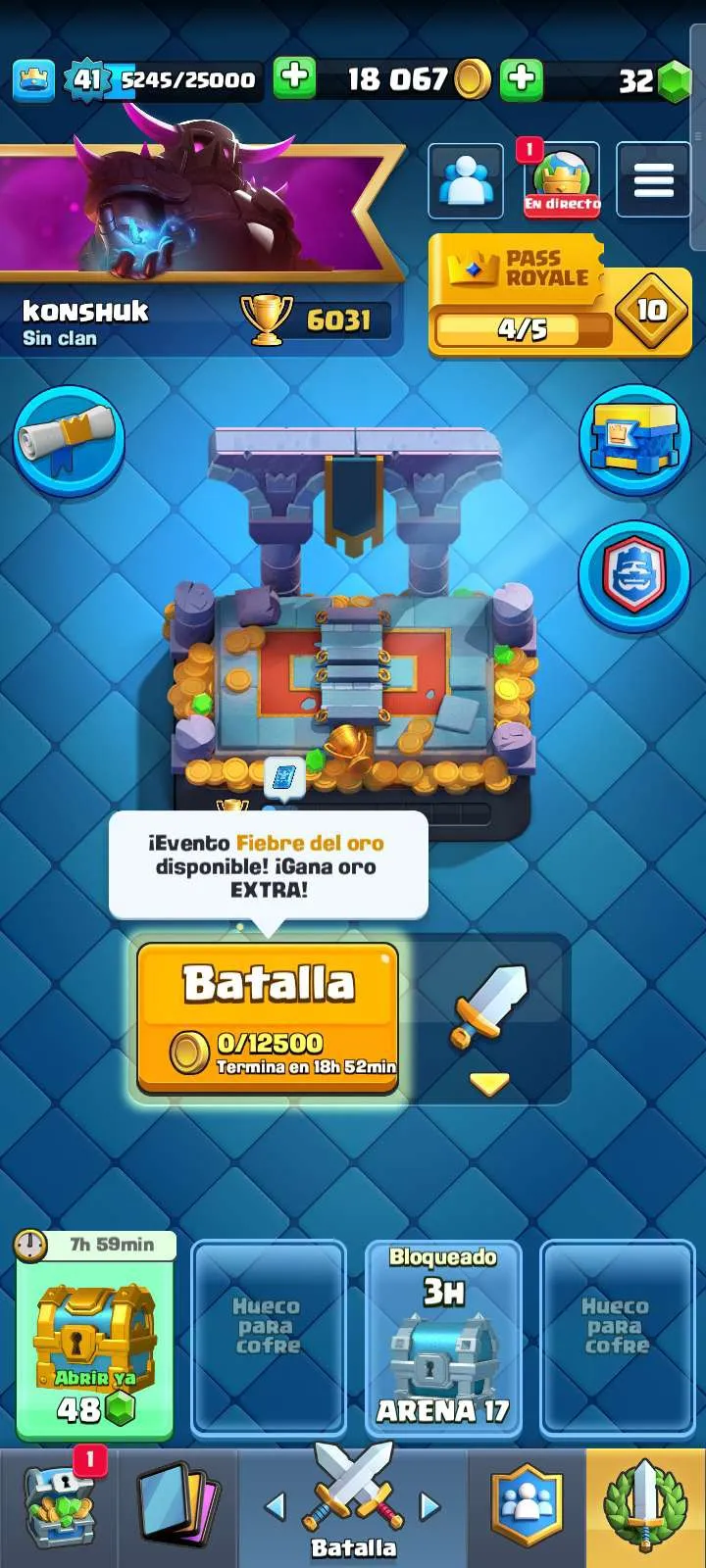Image resolution: width=706 pixels, height=1568 pixels.
Task: Tap the green plus next to experience
Action: (294, 78)
